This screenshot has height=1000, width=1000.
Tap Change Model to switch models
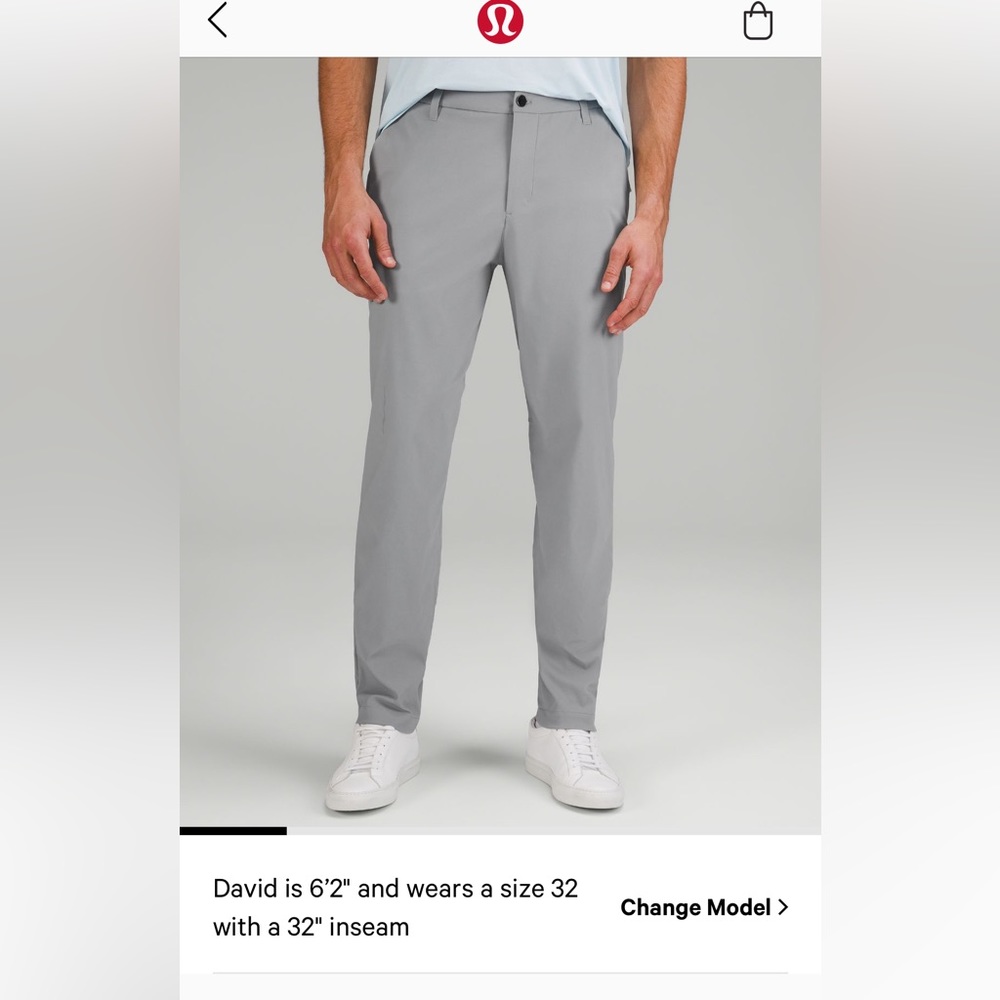[x=704, y=907]
